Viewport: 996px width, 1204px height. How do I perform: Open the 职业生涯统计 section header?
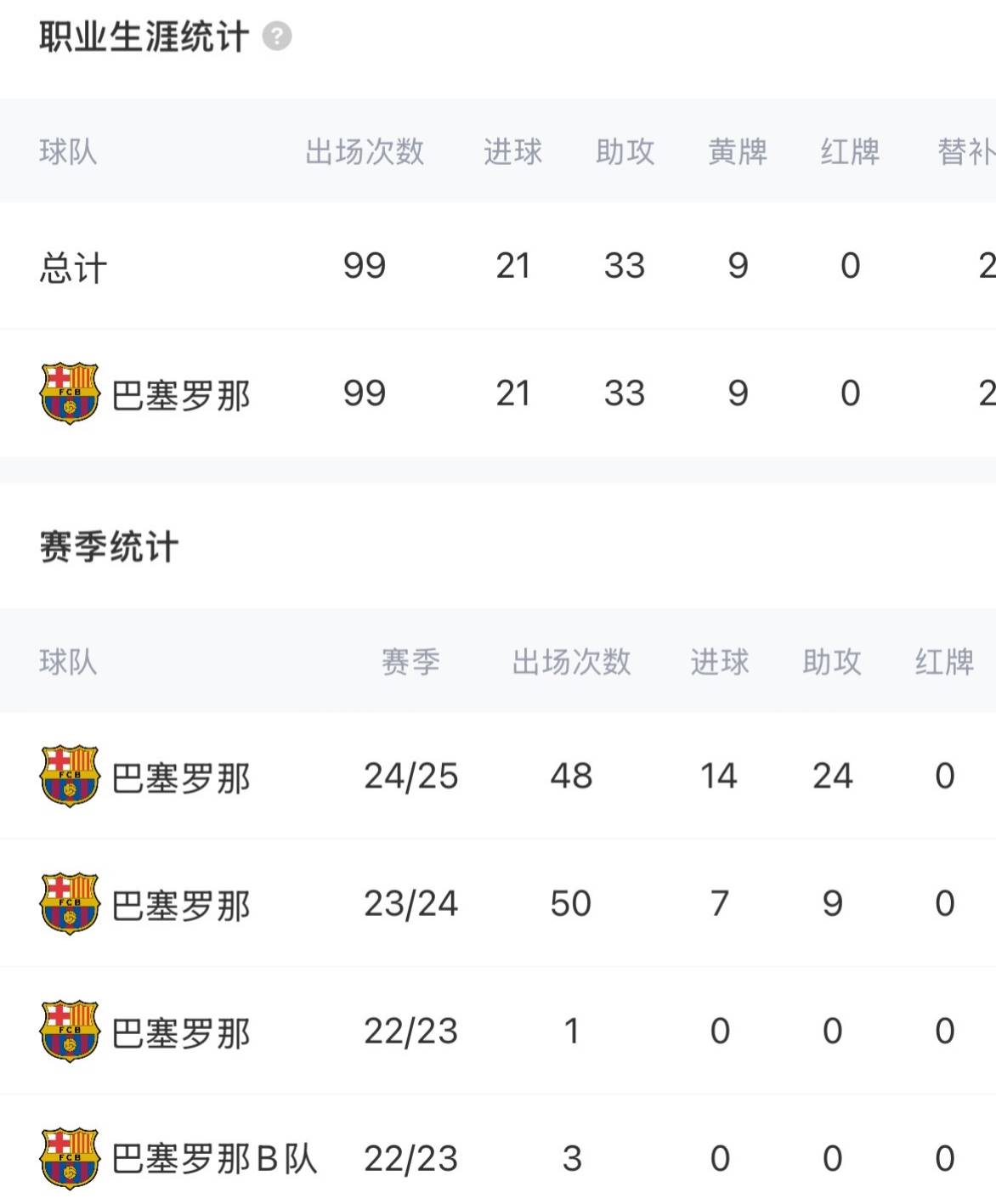[143, 36]
